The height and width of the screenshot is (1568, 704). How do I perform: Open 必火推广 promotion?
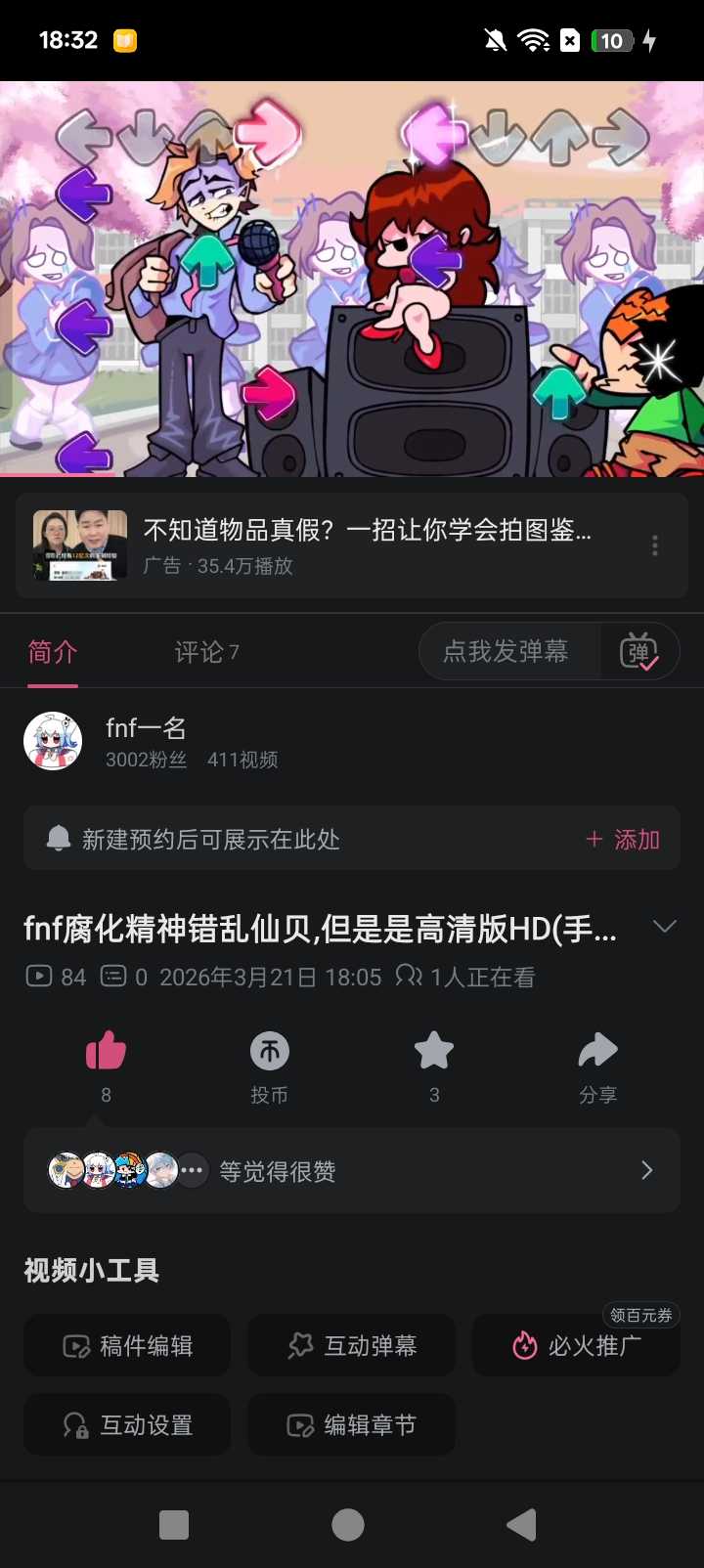[x=576, y=1346]
